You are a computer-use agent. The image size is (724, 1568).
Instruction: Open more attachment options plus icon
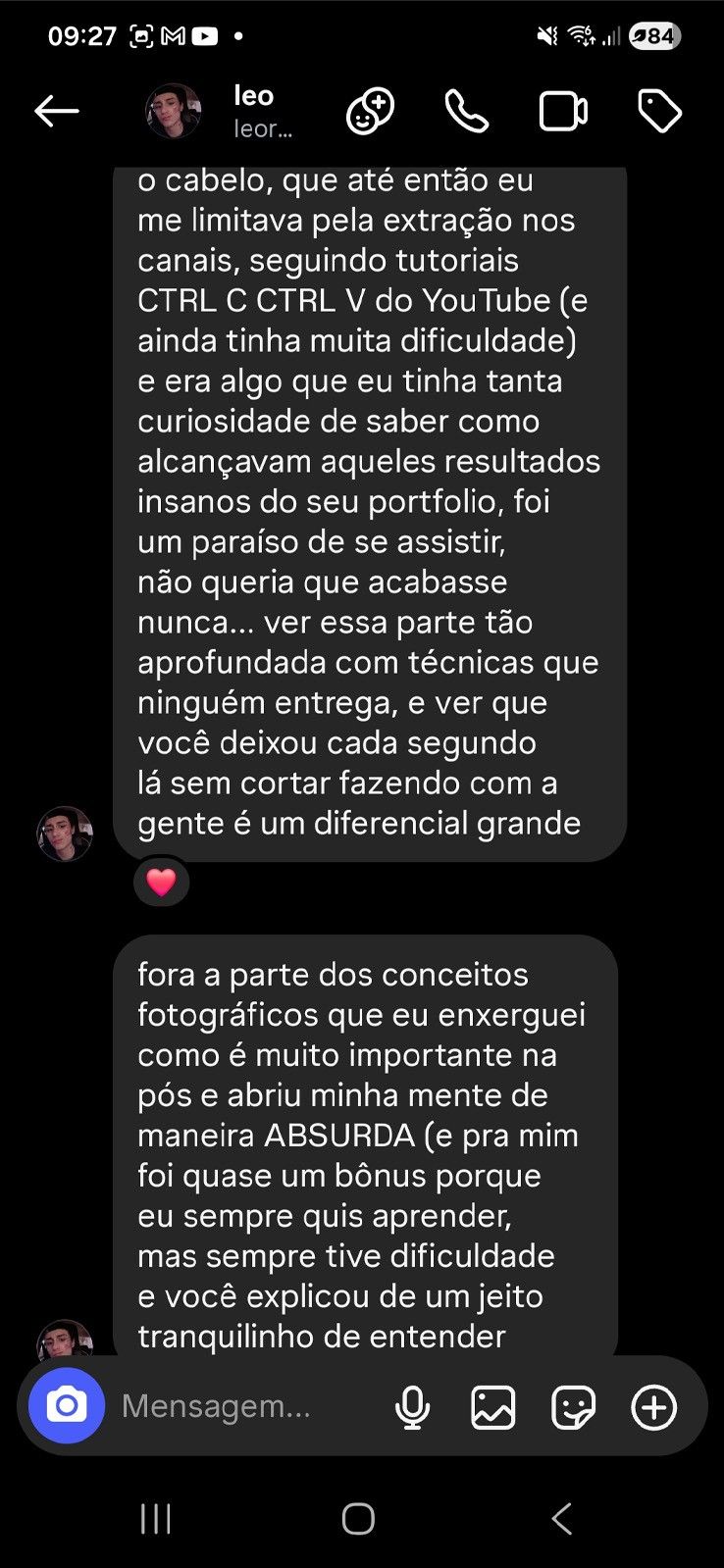point(653,1407)
